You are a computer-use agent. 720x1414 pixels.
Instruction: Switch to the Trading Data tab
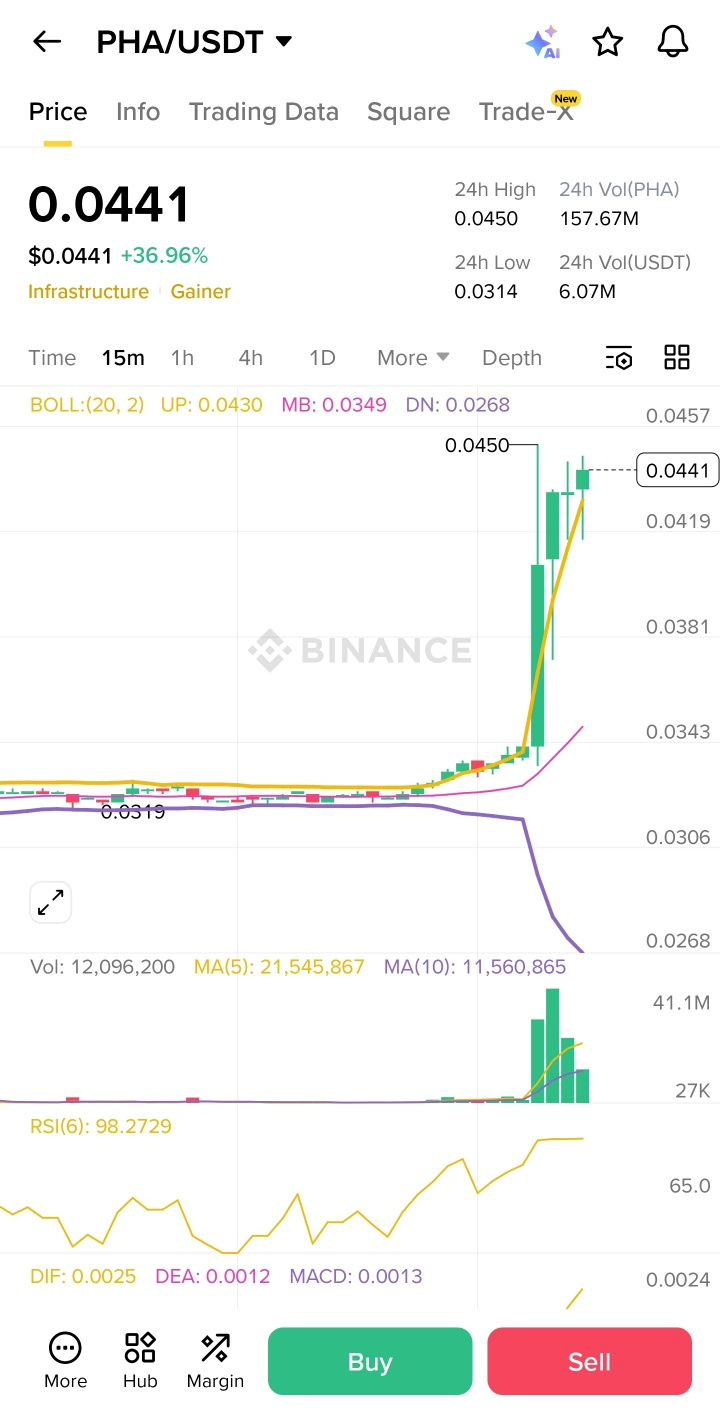click(264, 112)
